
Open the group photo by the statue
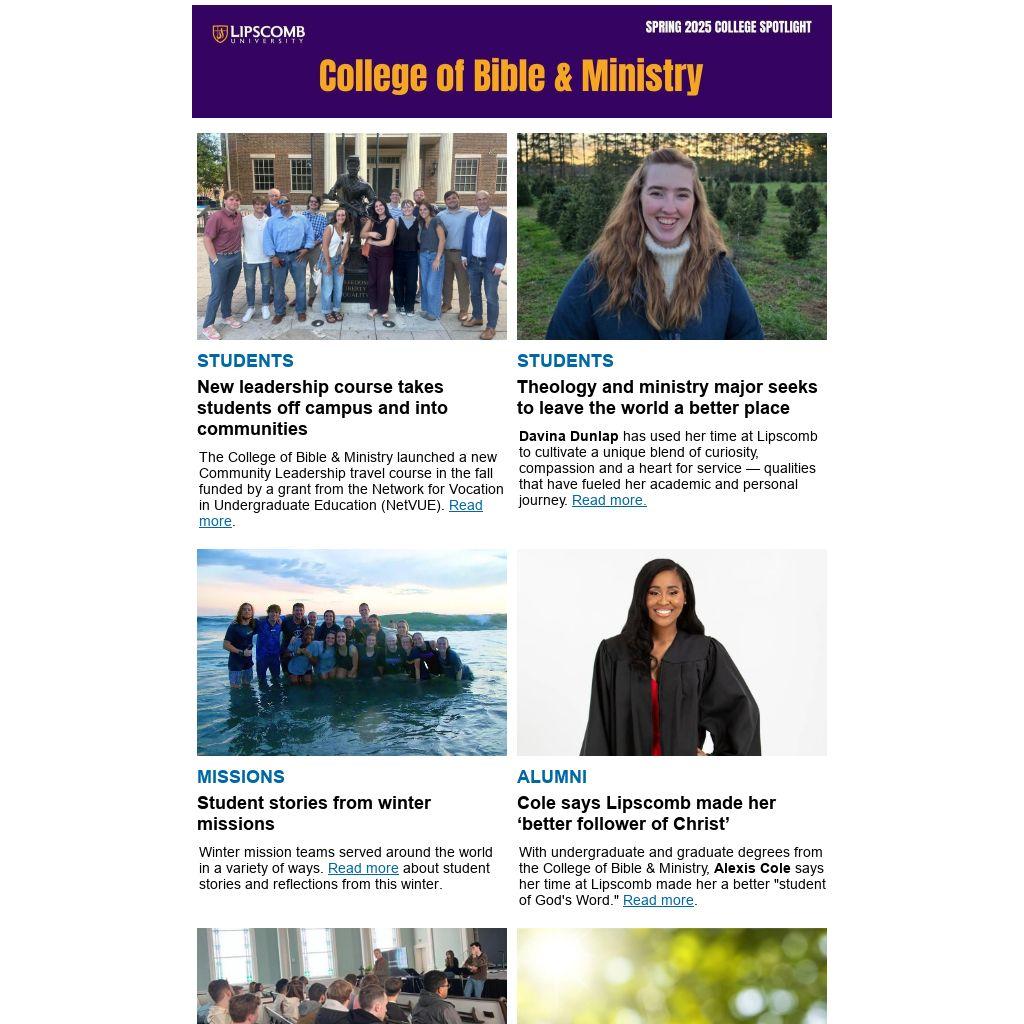point(352,236)
